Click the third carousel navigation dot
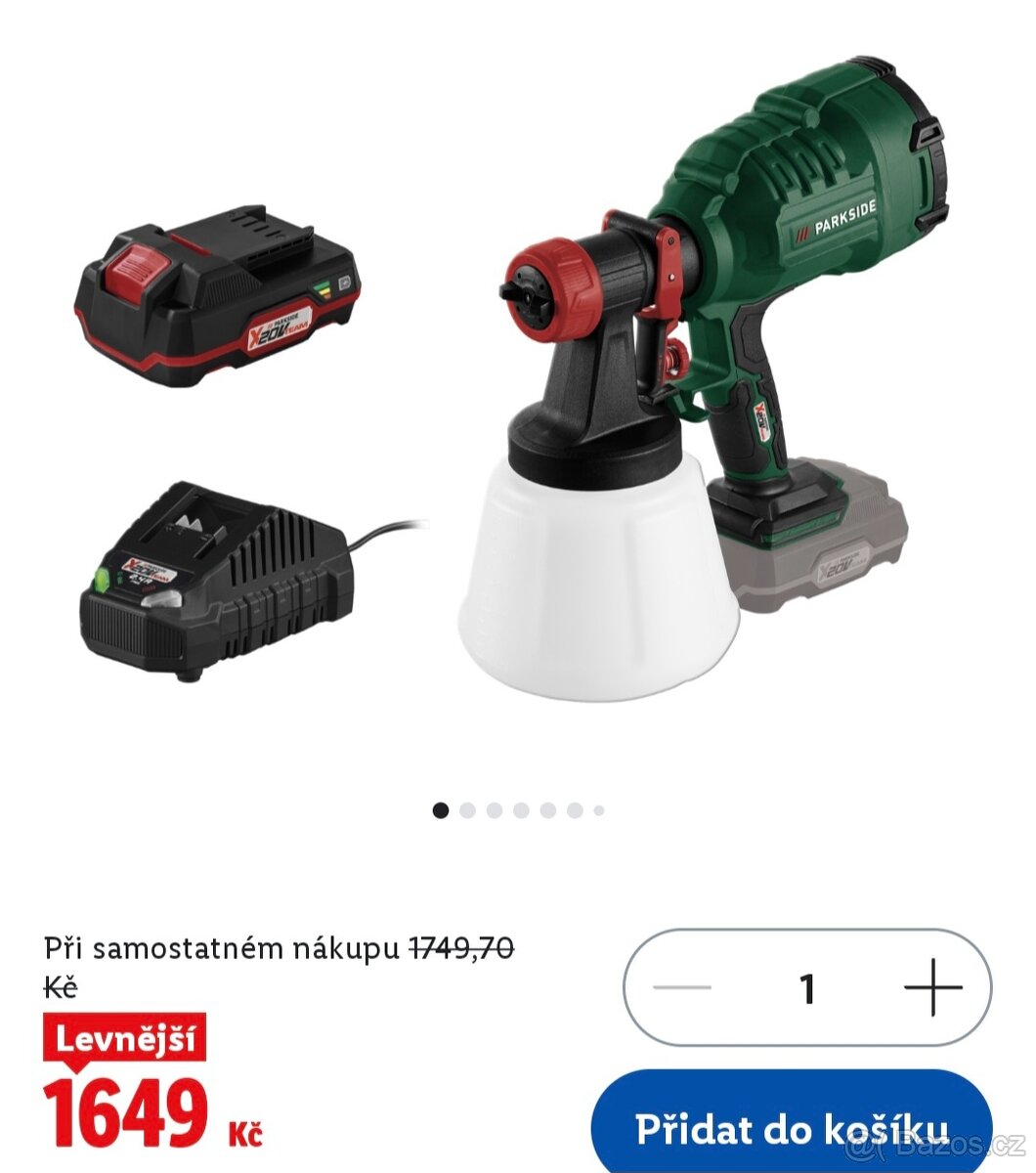This screenshot has width=1036, height=1173. 493,809
